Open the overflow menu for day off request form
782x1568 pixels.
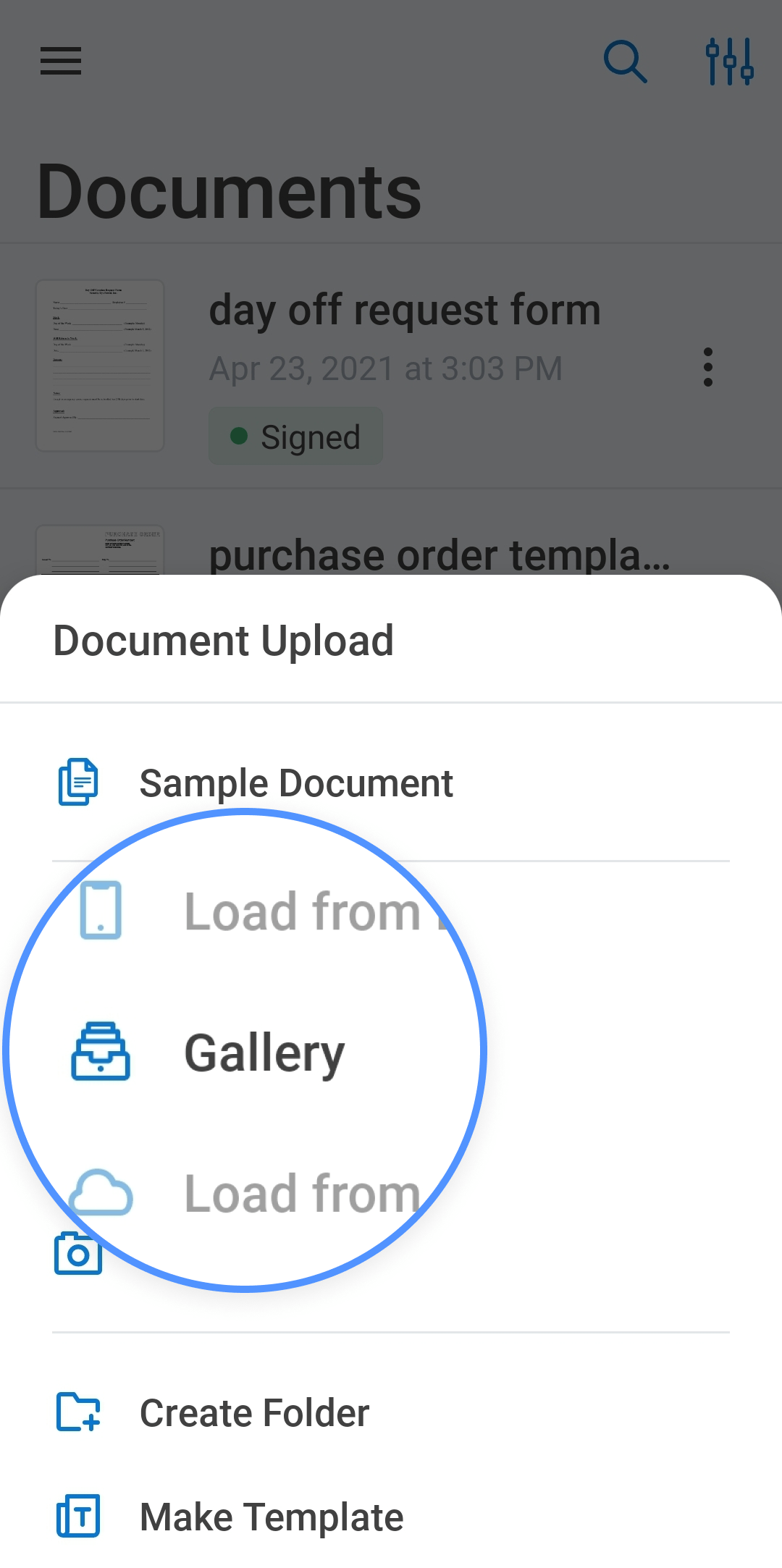707,367
